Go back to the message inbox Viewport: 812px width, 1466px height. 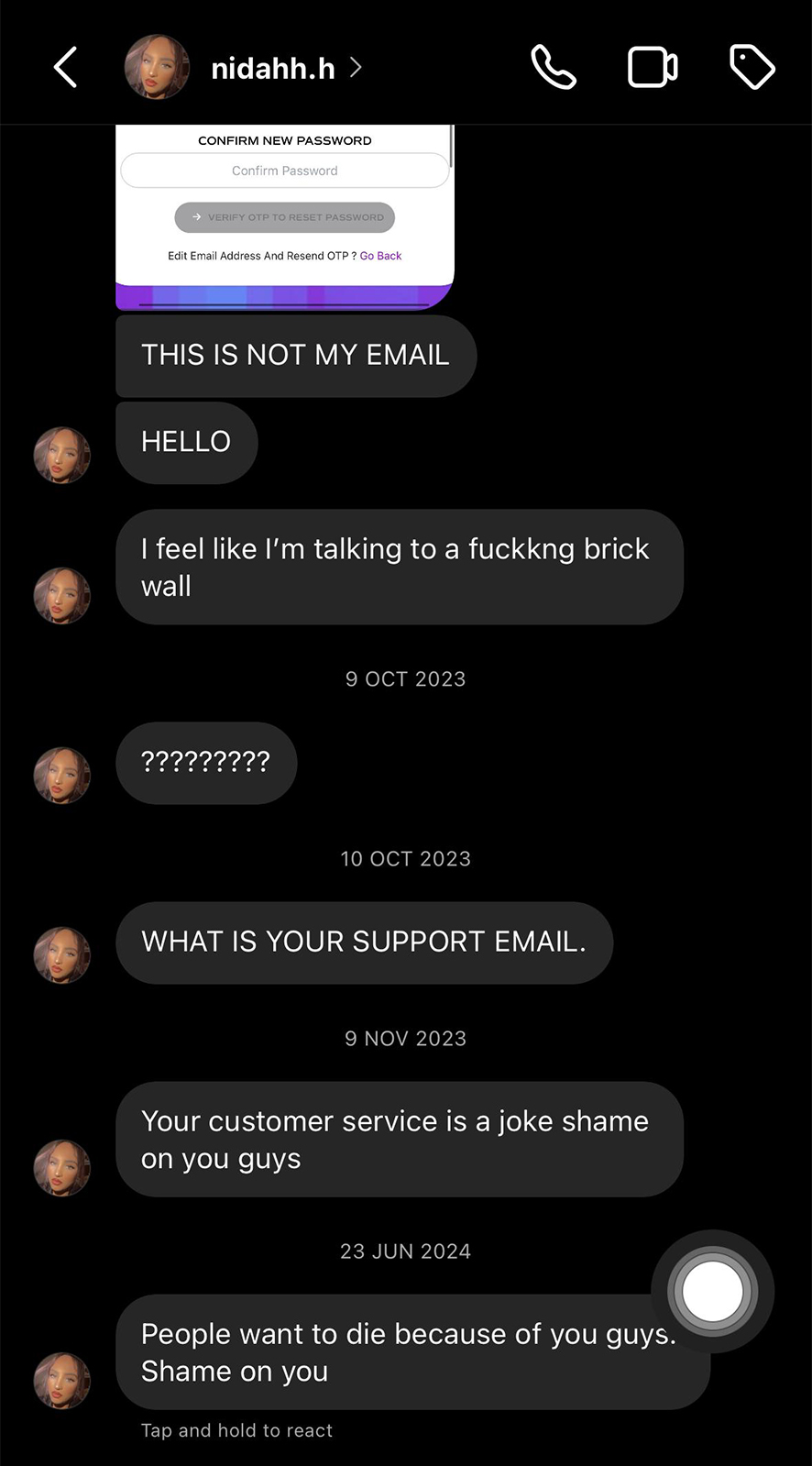tap(65, 68)
